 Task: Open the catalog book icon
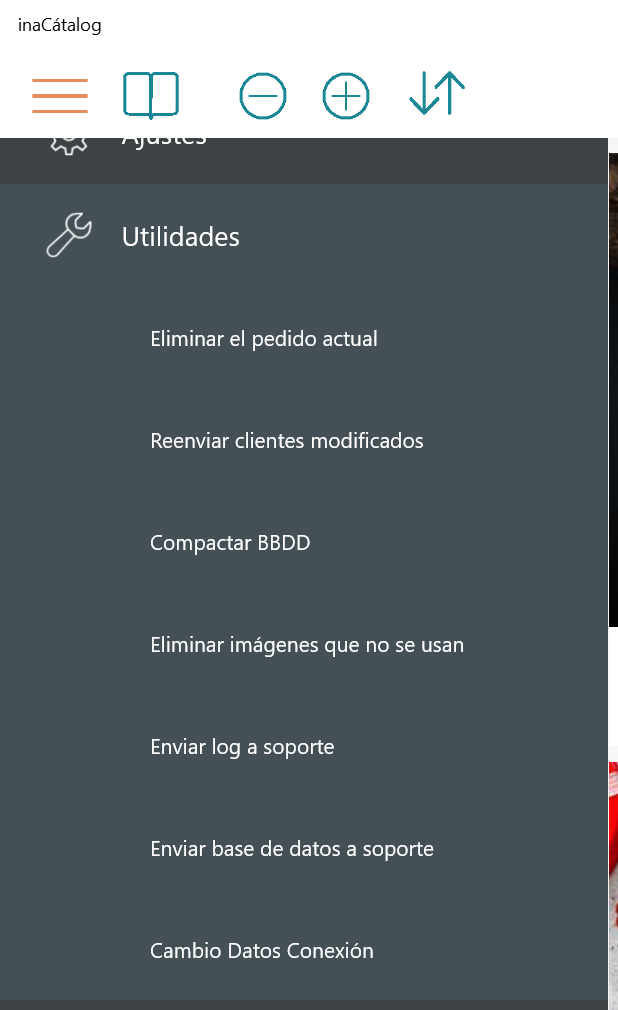pyautogui.click(x=151, y=96)
